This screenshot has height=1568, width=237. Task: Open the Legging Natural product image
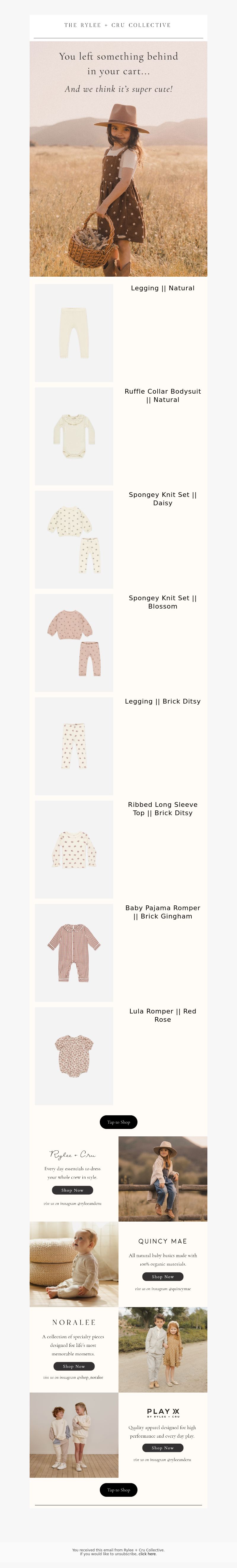click(x=73, y=333)
